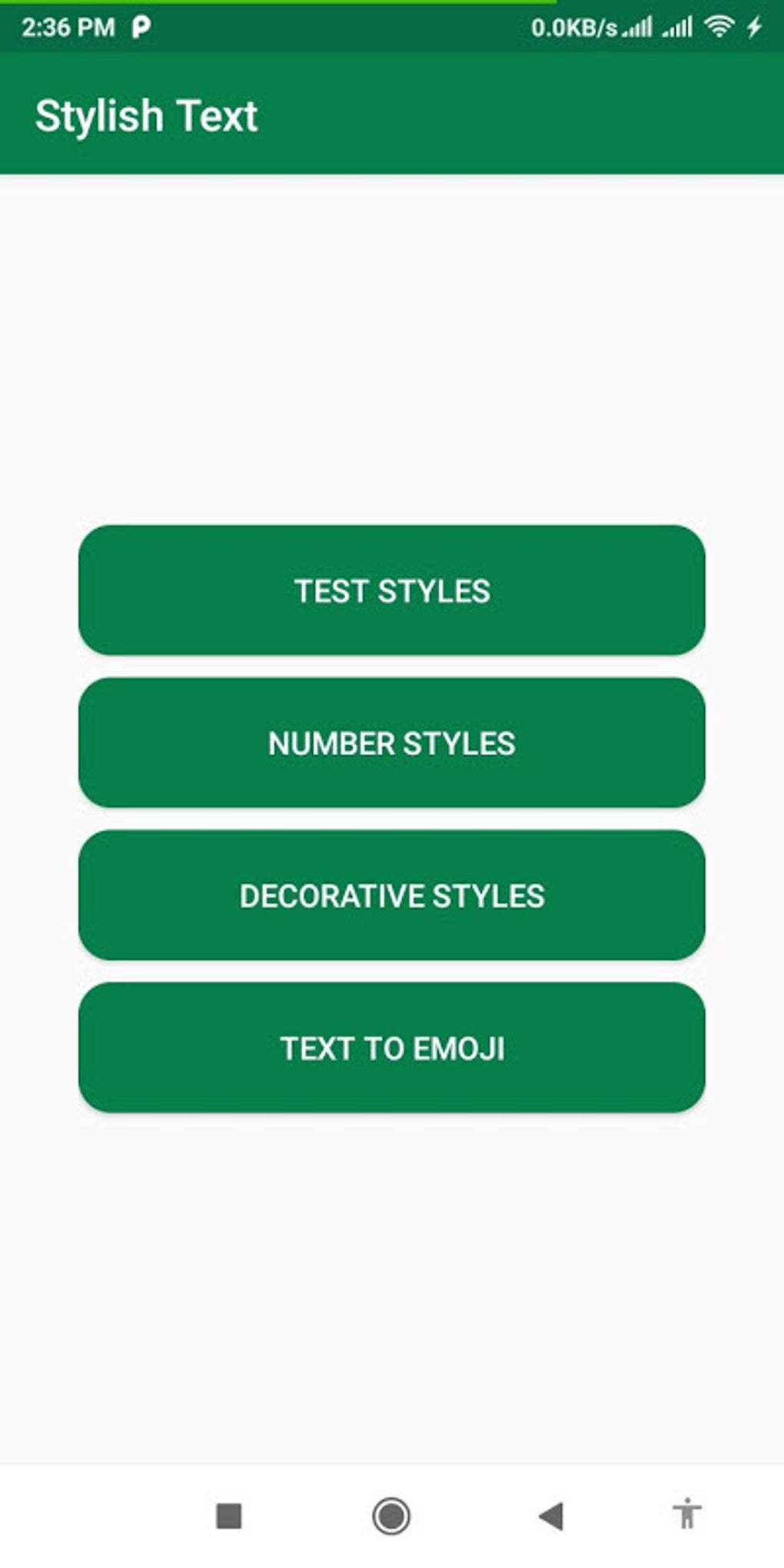Go to Decorative Styles
The width and height of the screenshot is (784, 1568).
392,895
